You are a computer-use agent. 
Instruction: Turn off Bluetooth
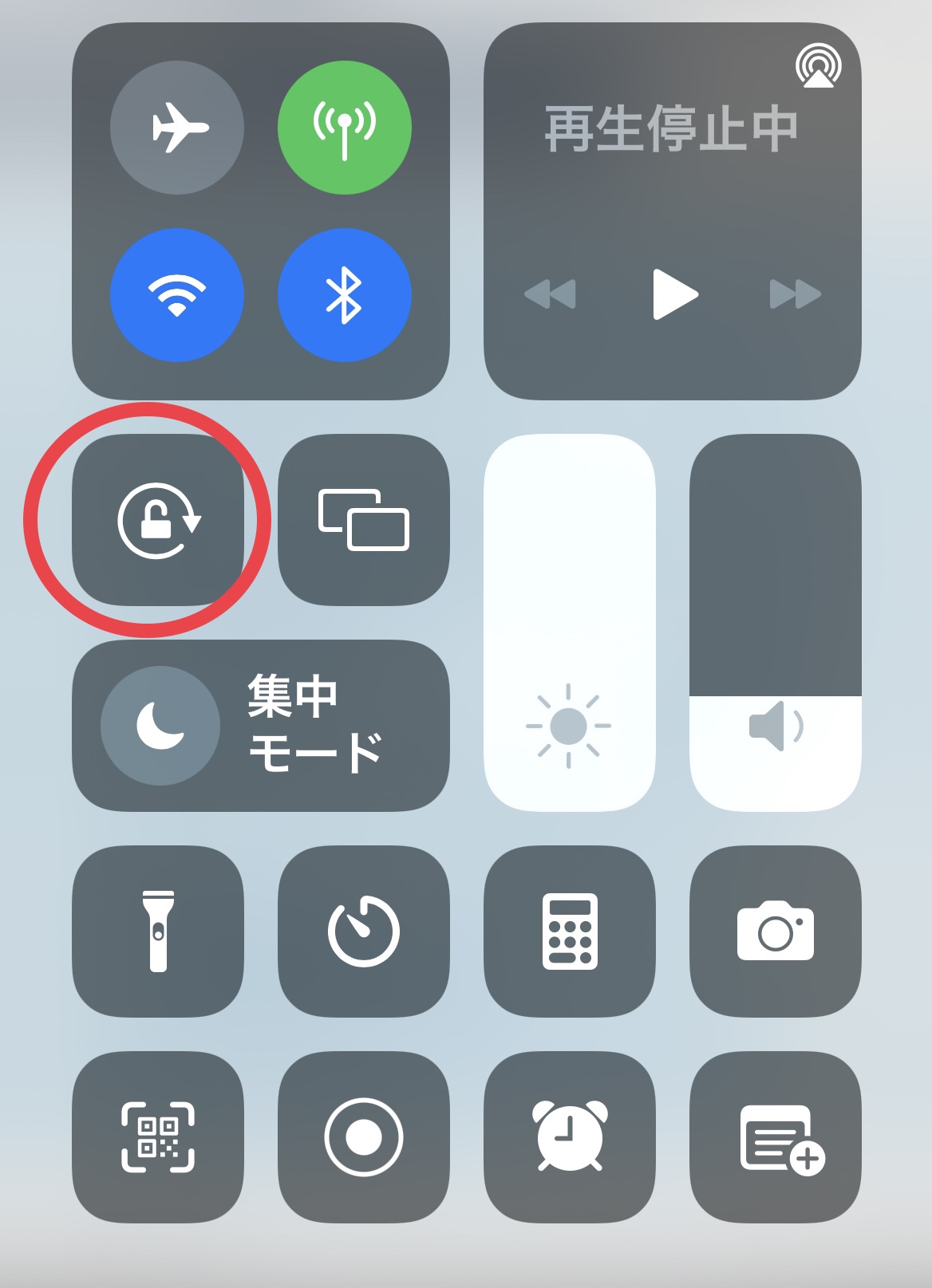click(345, 295)
